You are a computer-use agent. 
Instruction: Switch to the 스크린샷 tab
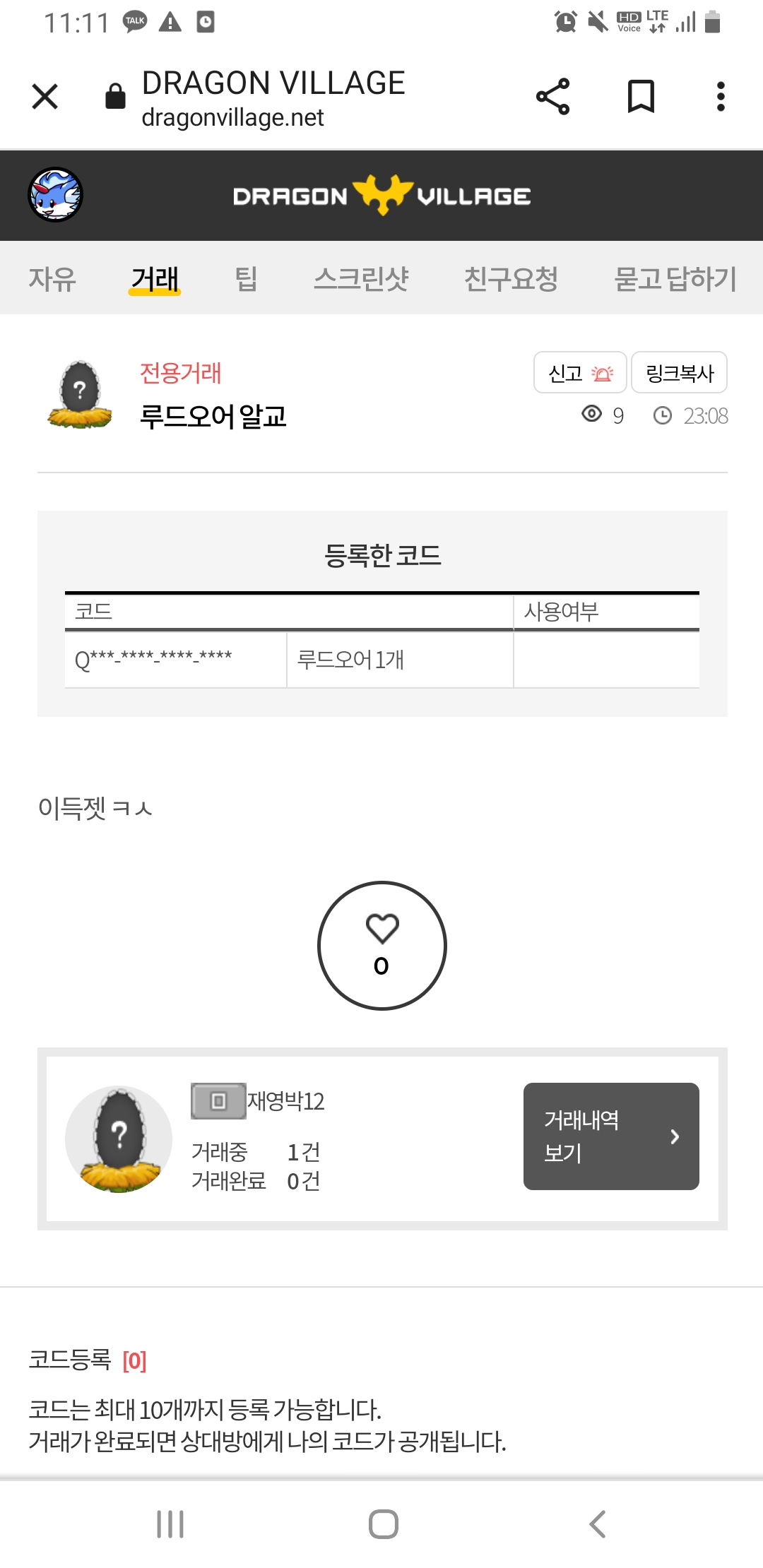(x=361, y=278)
